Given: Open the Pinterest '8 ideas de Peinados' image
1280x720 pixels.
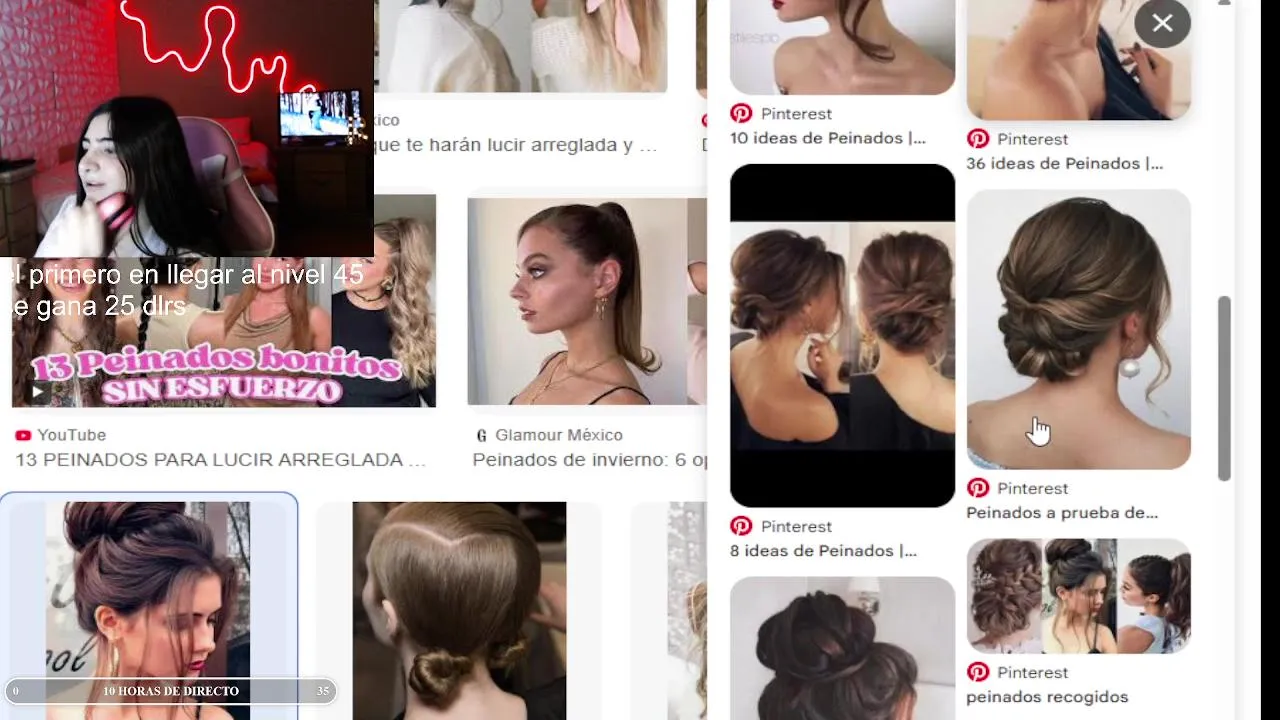Looking at the screenshot, I should tap(842, 335).
